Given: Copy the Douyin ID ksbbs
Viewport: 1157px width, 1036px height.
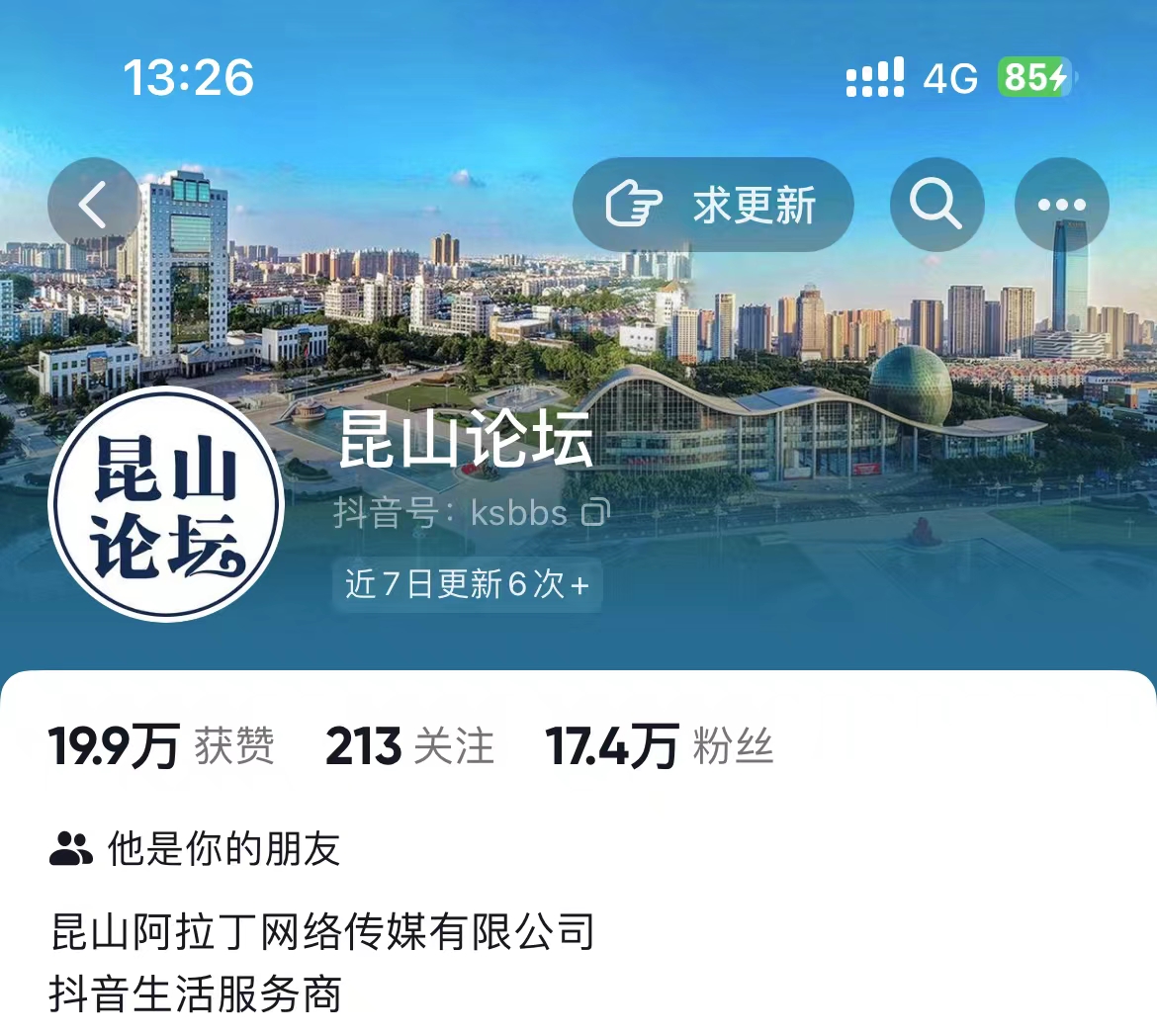Looking at the screenshot, I should coord(595,513).
